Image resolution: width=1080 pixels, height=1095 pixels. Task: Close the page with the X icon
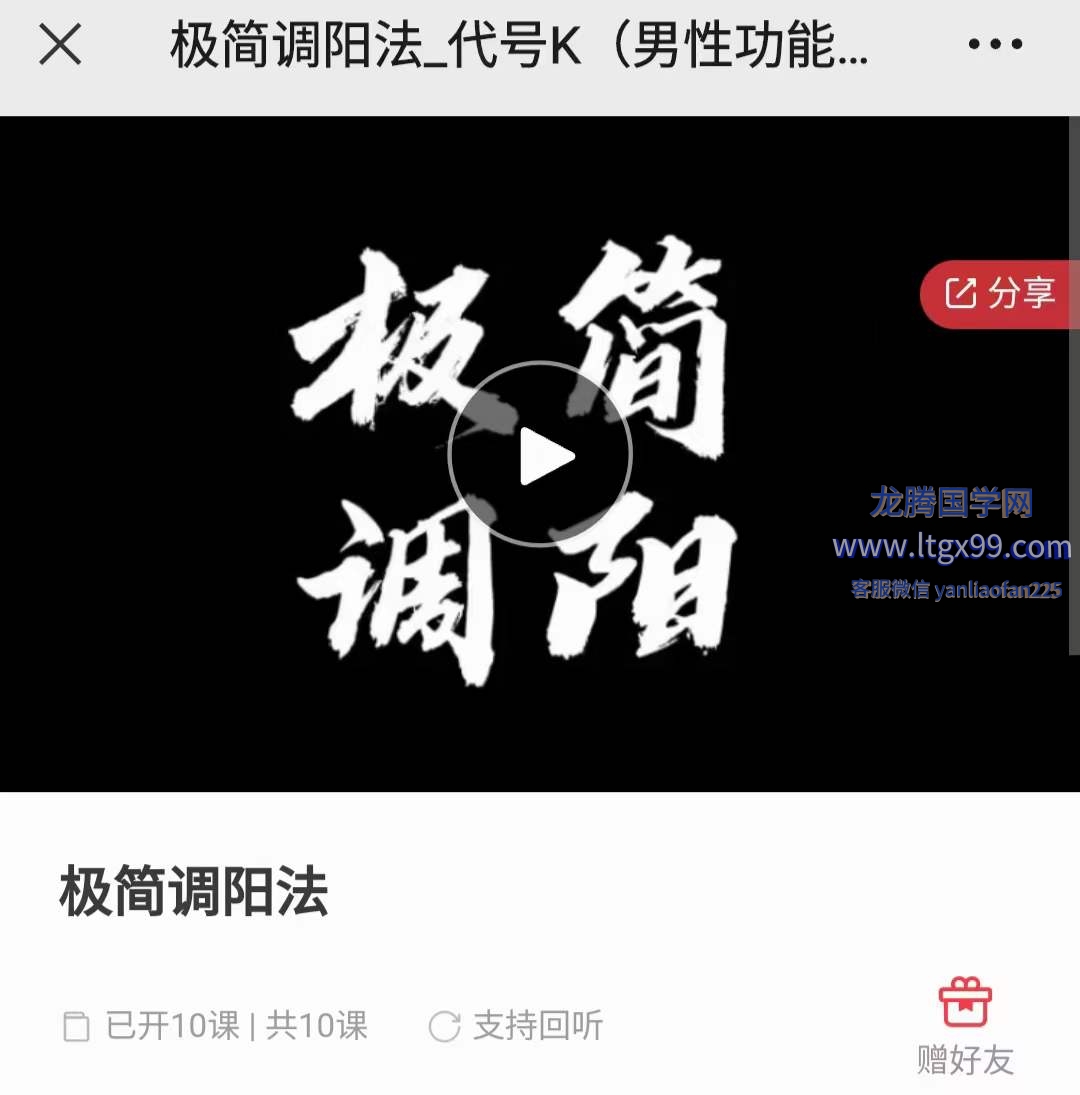tap(60, 45)
